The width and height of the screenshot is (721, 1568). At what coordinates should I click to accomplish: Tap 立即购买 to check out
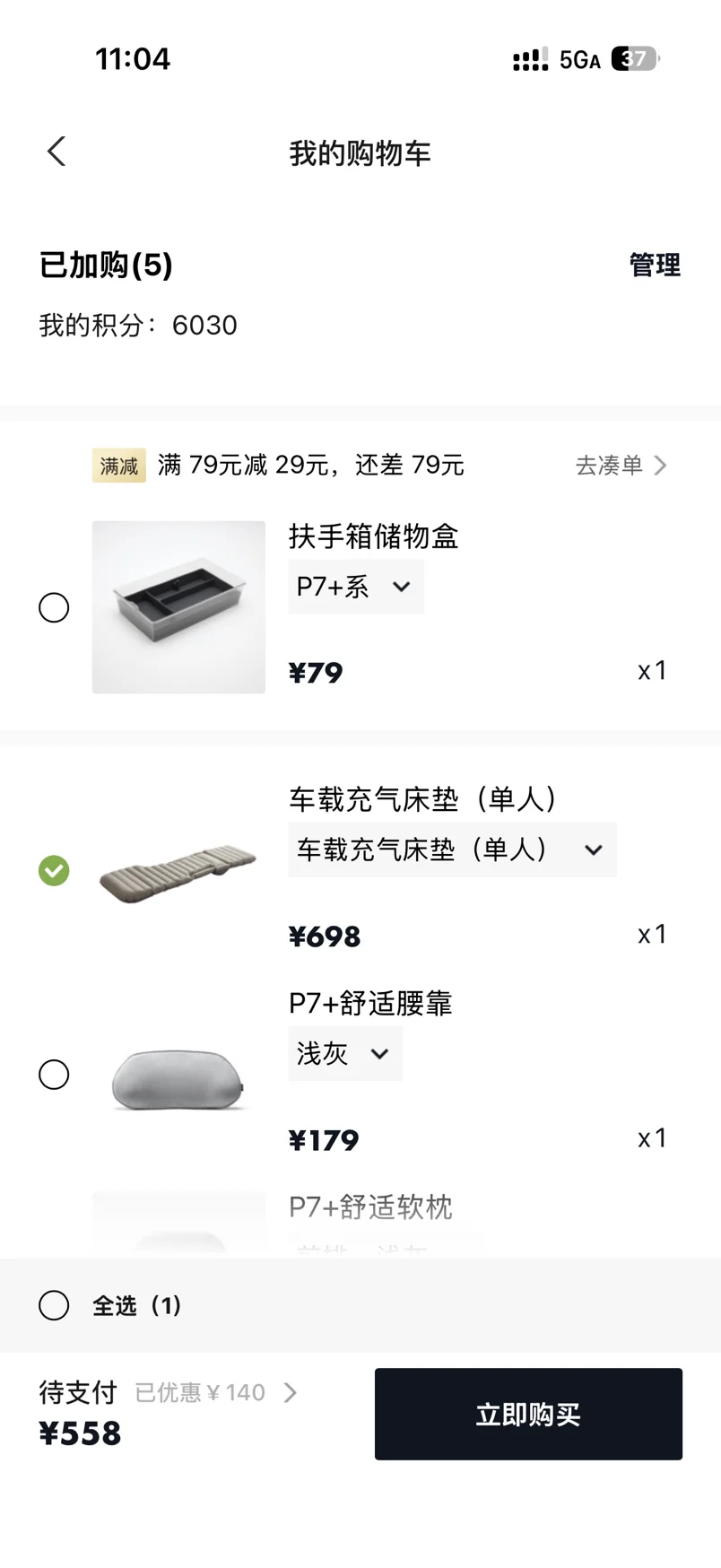click(x=528, y=1414)
